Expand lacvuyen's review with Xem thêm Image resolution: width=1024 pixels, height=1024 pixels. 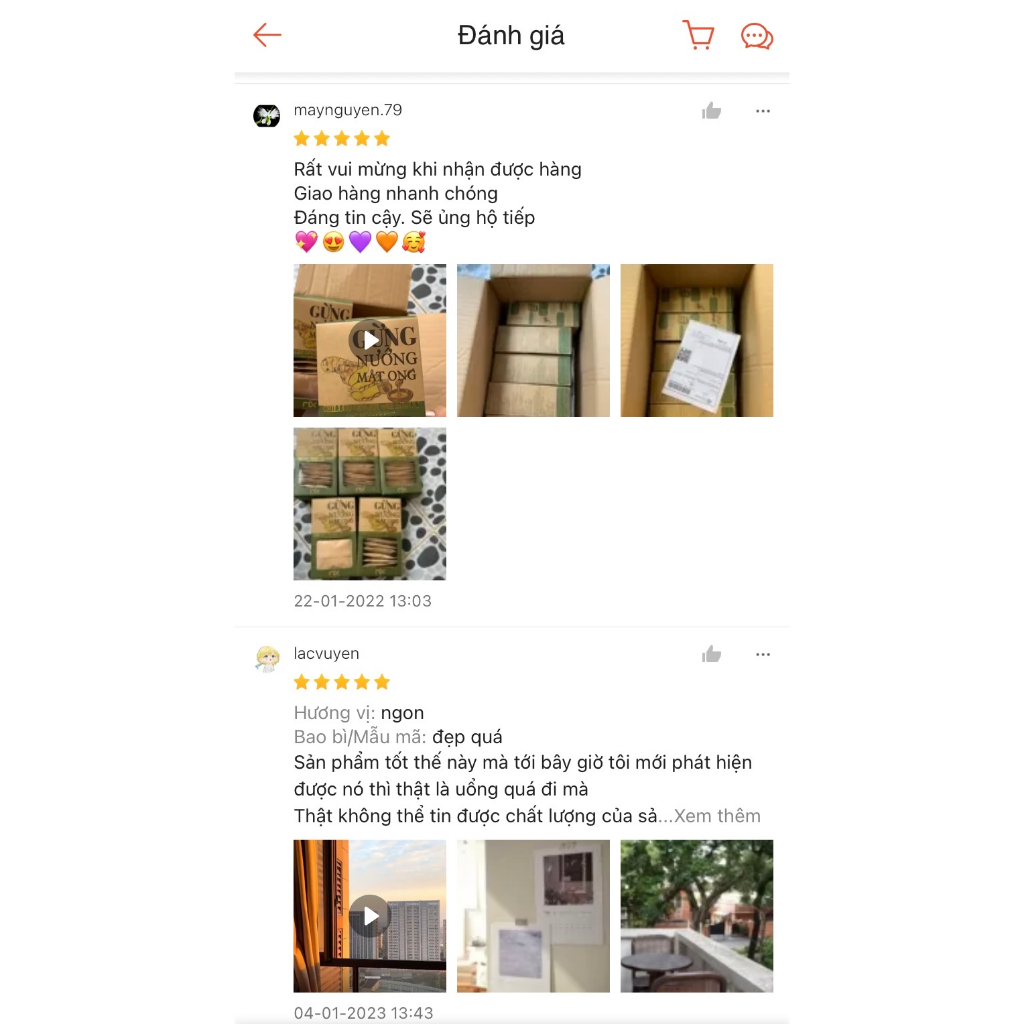click(x=716, y=816)
